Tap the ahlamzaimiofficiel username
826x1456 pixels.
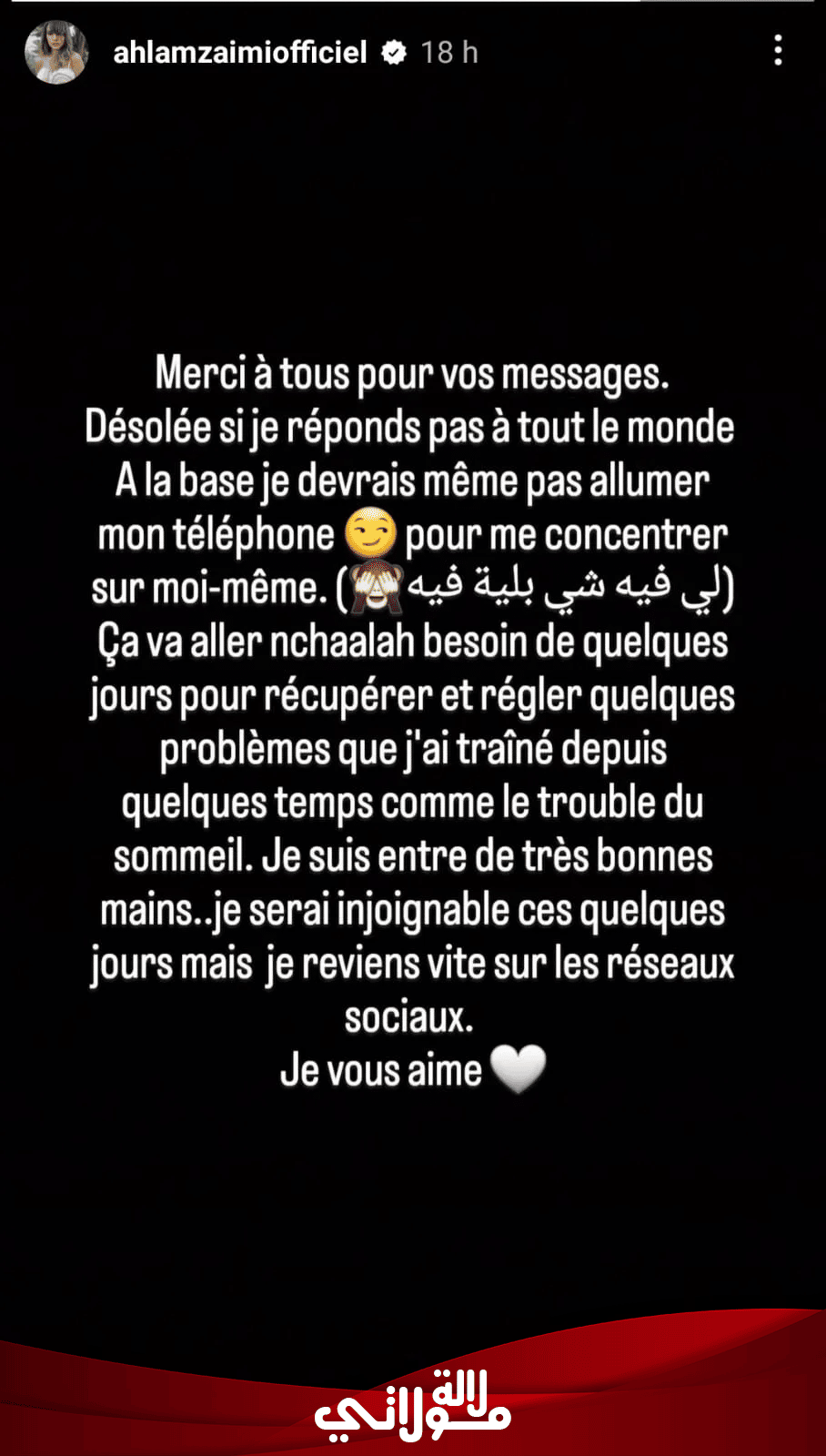click(x=239, y=53)
